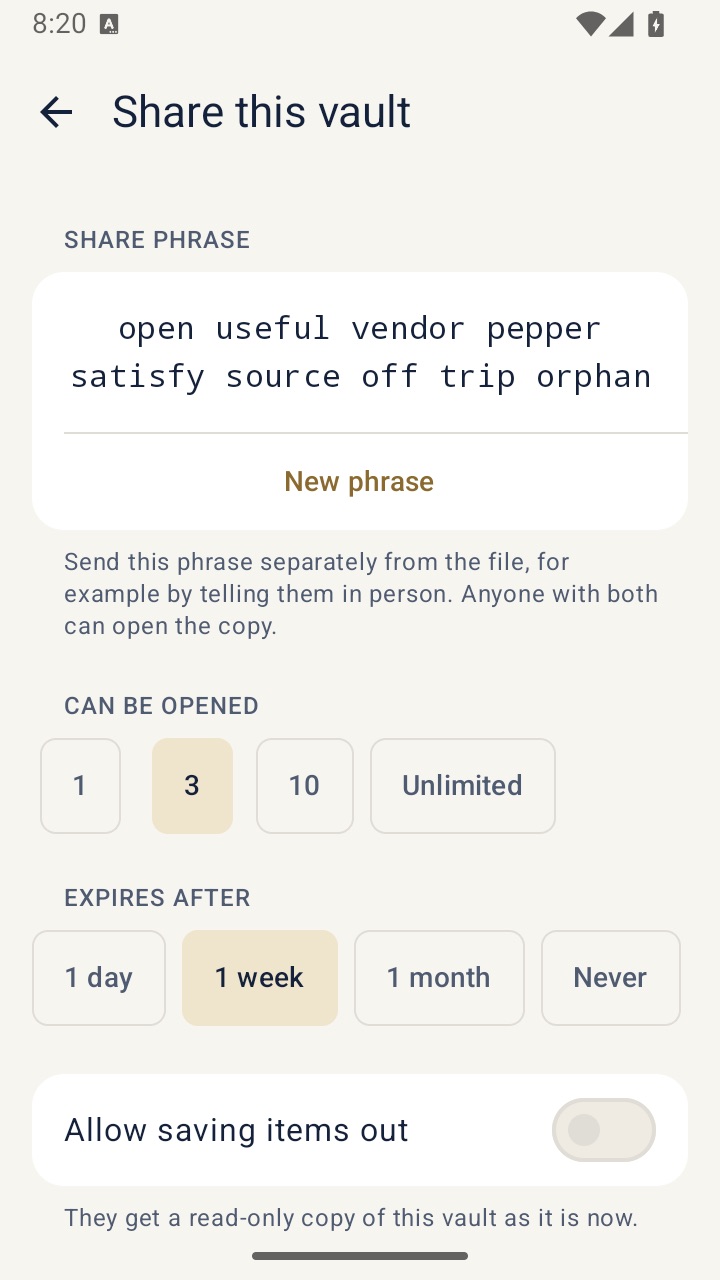Image resolution: width=720 pixels, height=1280 pixels.
Task: Set can be opened to 1
Action: tap(80, 786)
